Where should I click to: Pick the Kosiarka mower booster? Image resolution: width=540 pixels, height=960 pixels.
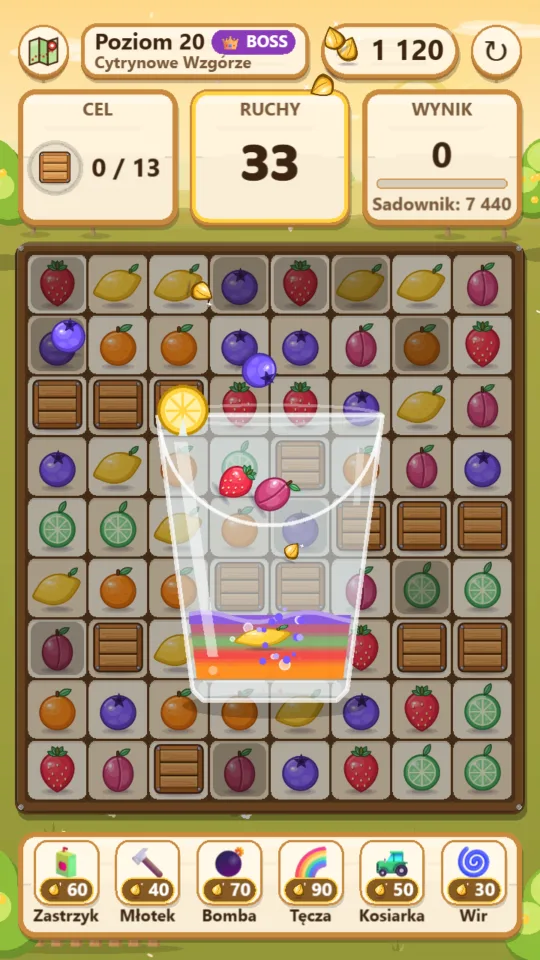[392, 882]
